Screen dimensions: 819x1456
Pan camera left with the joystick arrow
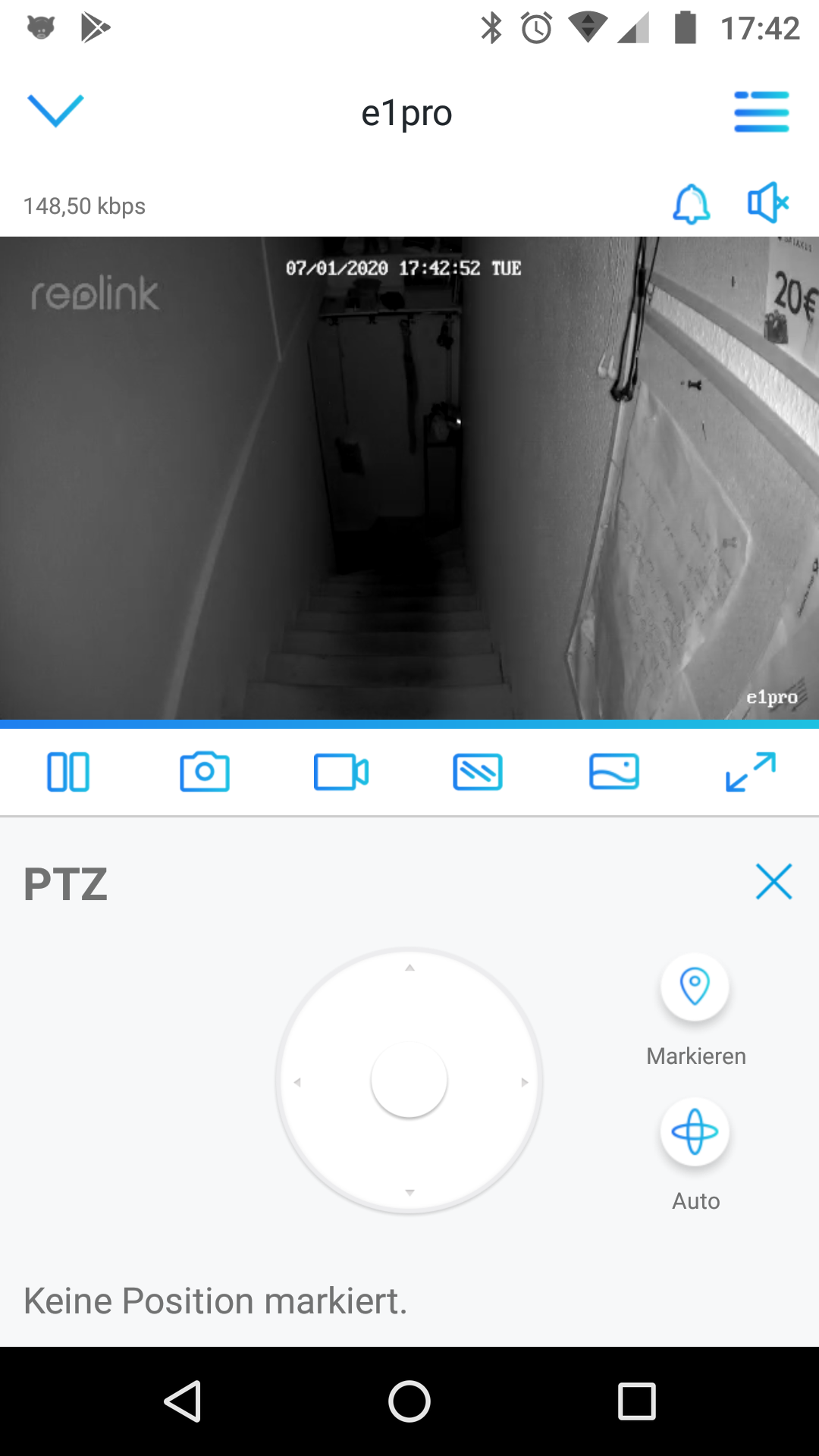(297, 1082)
